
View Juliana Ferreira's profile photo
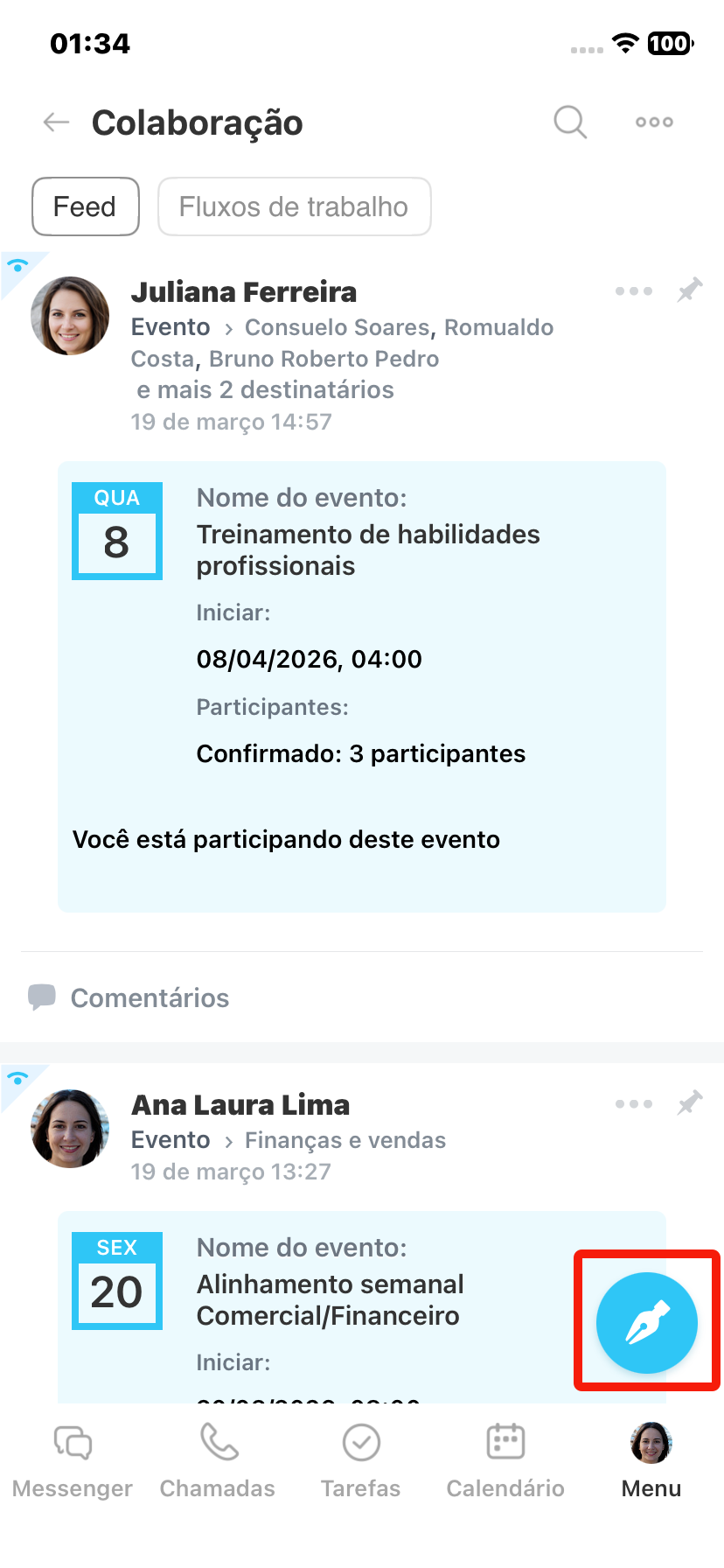70,316
